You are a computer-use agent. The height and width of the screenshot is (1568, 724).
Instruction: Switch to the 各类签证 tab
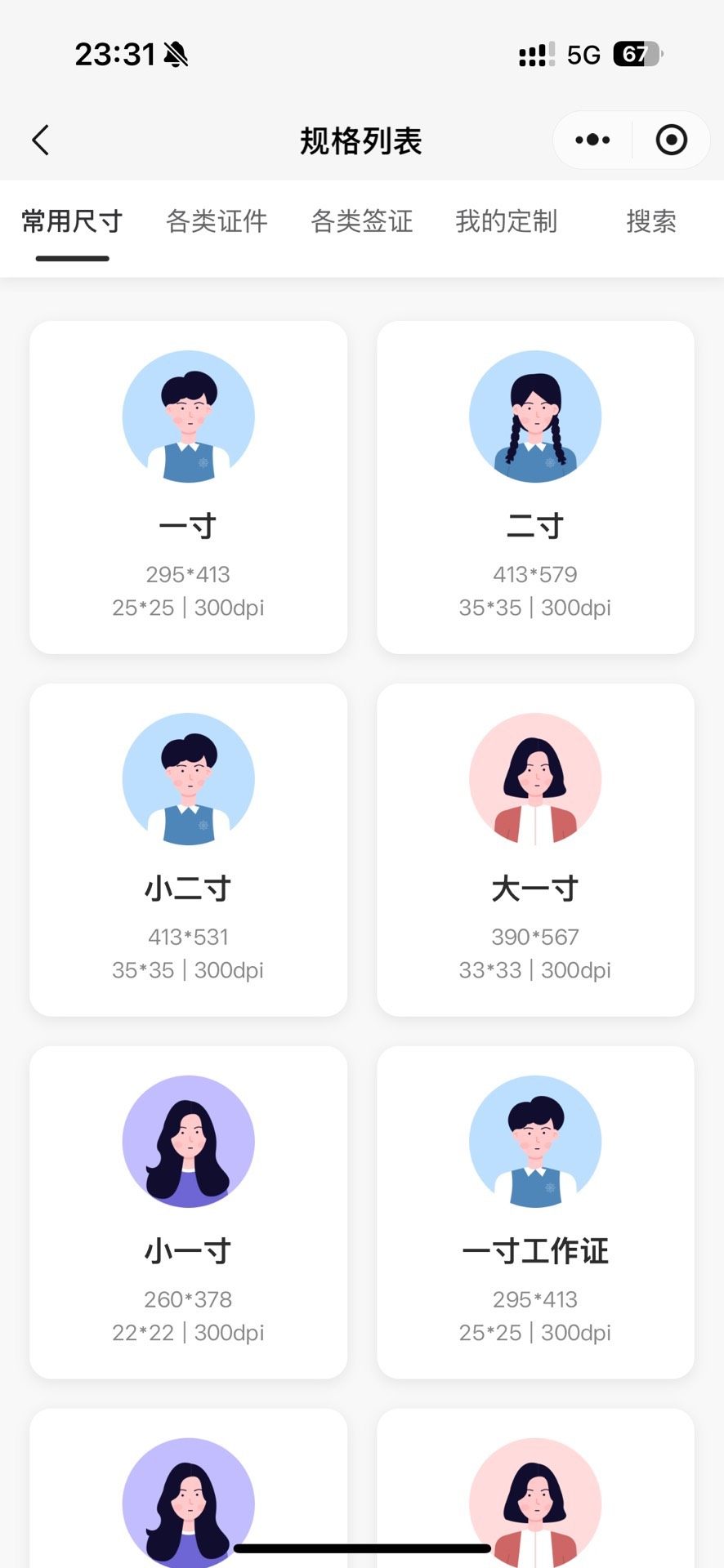pos(361,221)
